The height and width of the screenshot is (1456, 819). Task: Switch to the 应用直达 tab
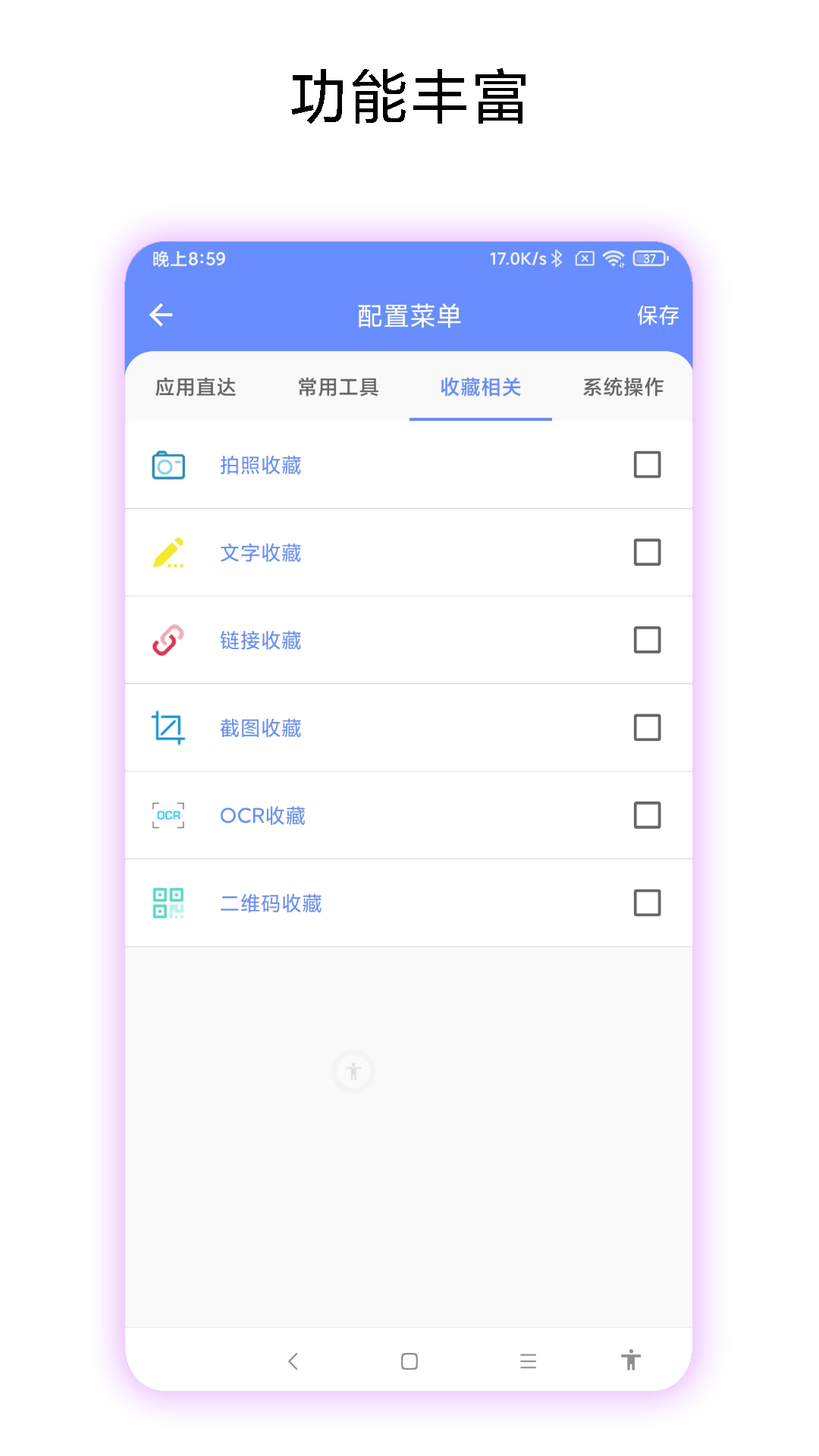click(x=194, y=387)
